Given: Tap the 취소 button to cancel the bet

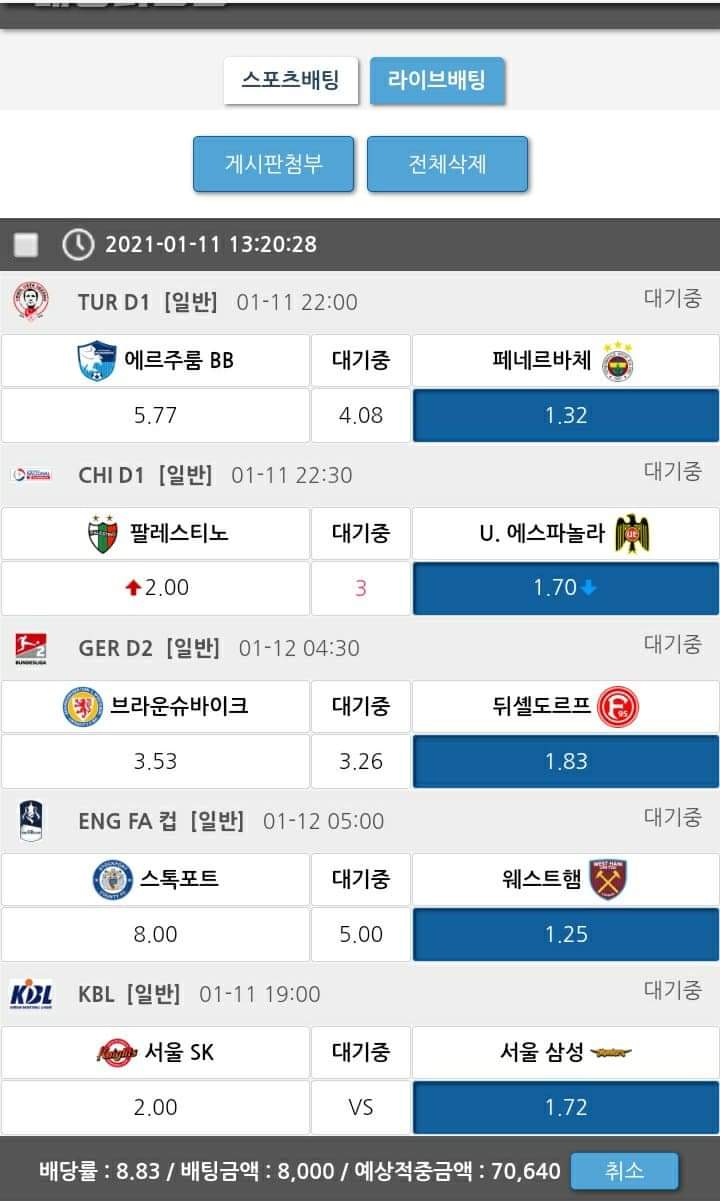Looking at the screenshot, I should point(624,1170).
